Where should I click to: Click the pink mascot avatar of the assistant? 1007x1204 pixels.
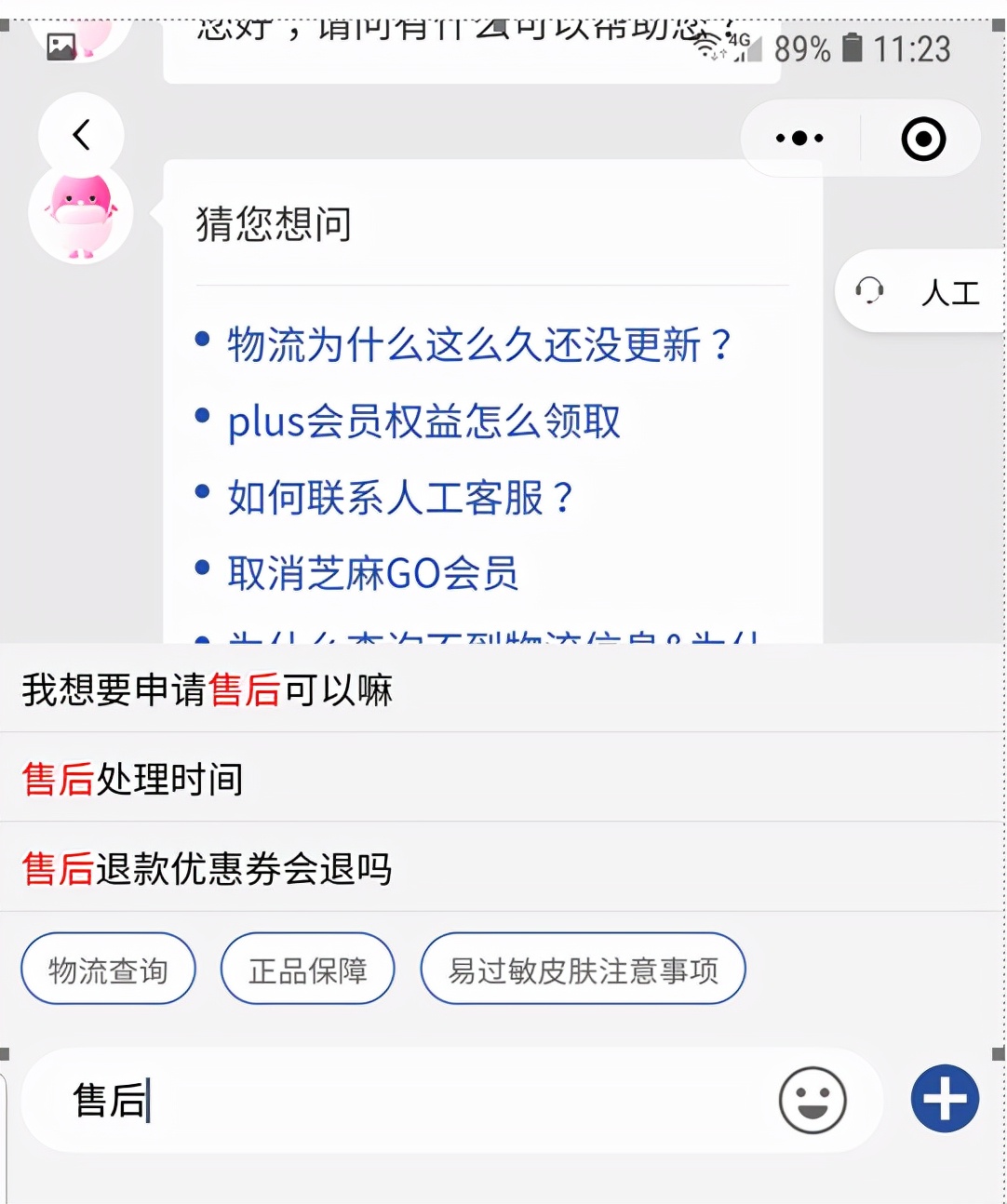click(x=81, y=212)
